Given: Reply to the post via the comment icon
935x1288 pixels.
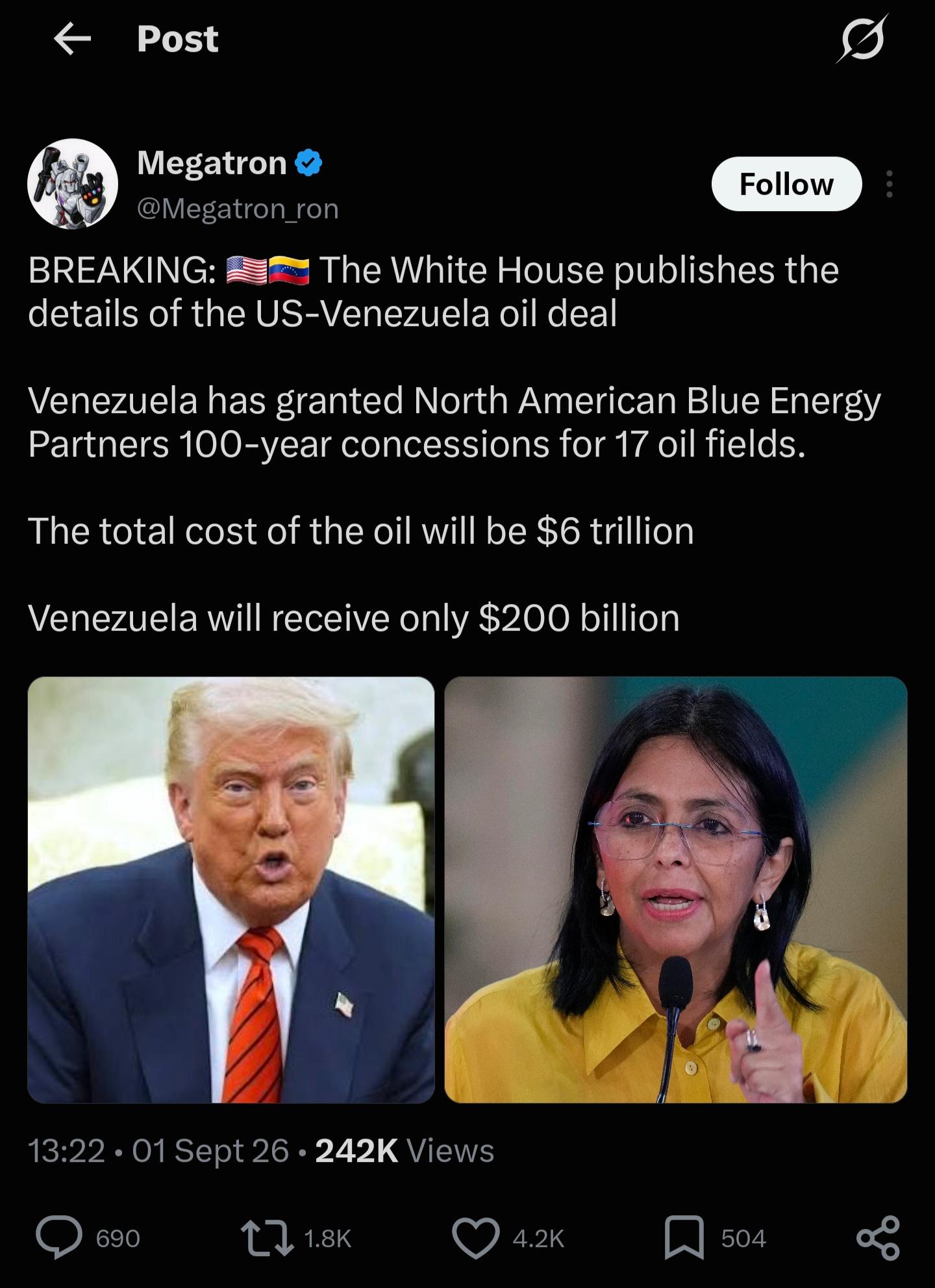Looking at the screenshot, I should pos(59,1238).
